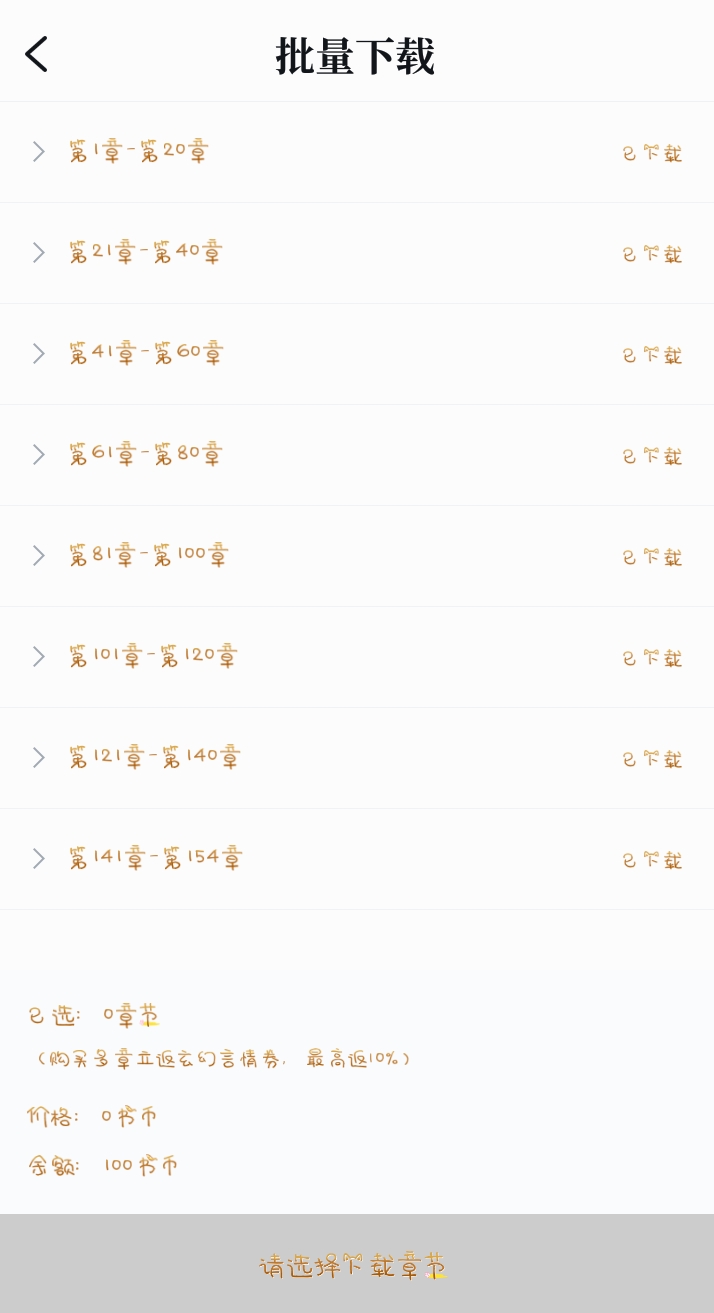
Task: Expand the 第21章-第40章 group
Action: (x=39, y=253)
